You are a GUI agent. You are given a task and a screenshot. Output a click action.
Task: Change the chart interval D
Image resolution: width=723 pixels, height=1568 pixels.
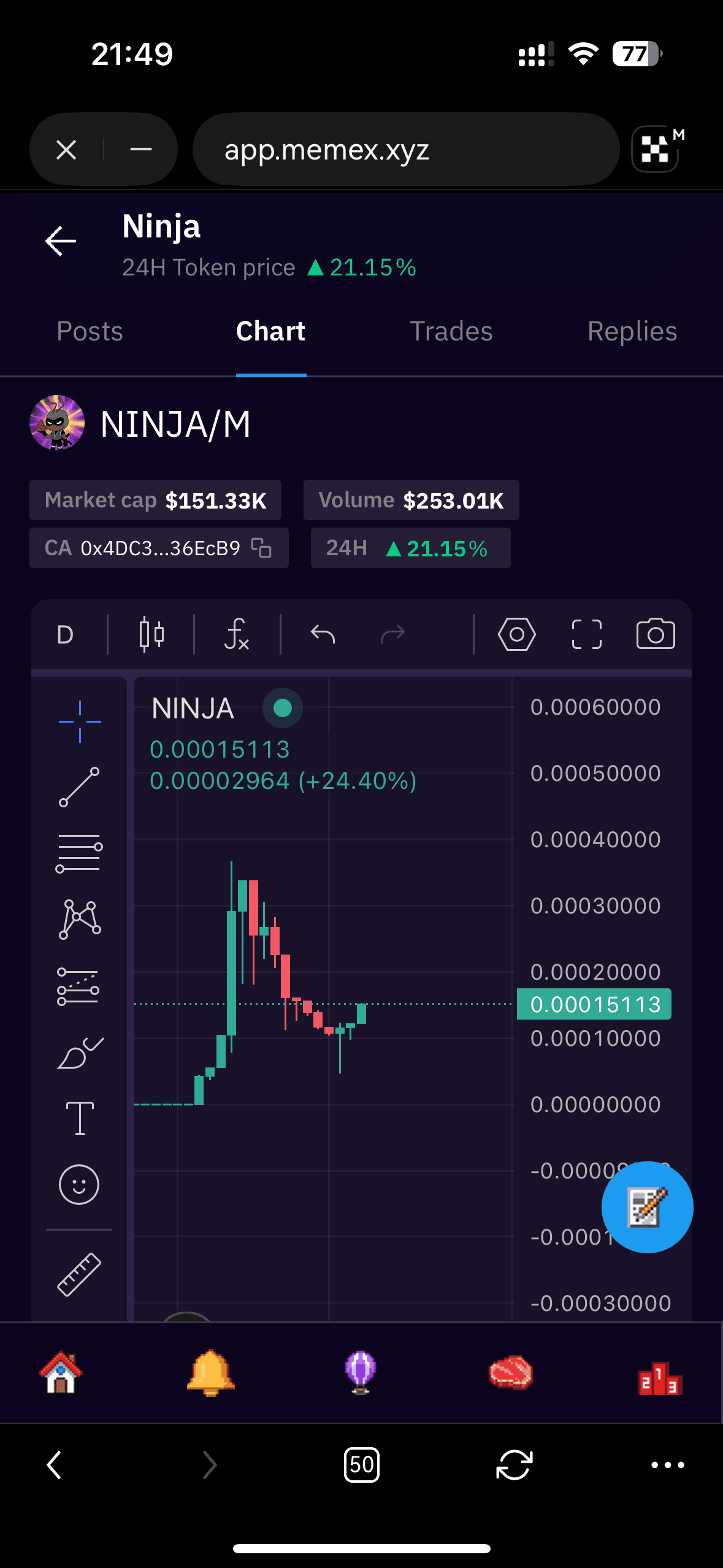tap(65, 635)
